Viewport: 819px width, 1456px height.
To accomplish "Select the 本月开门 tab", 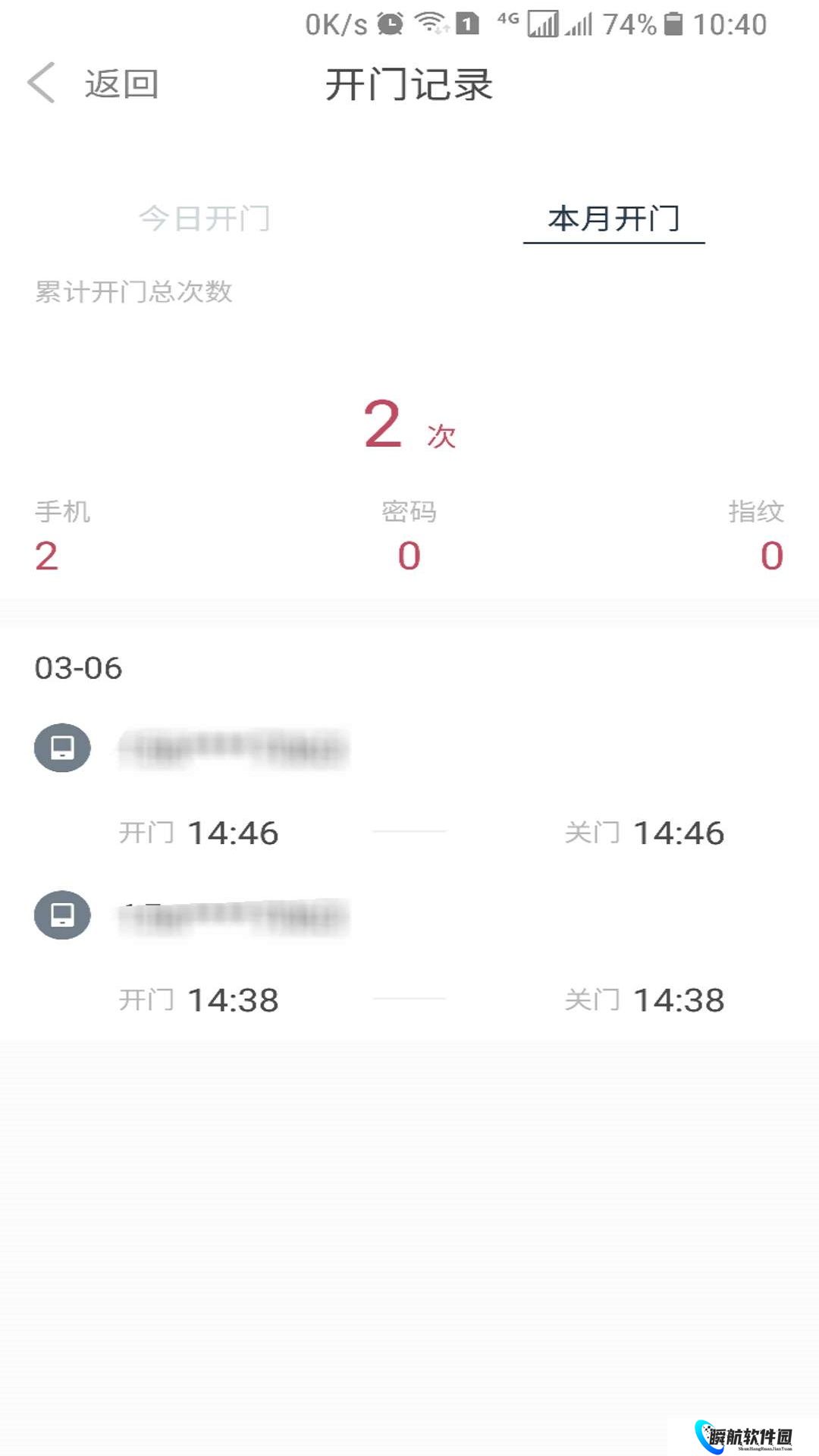I will point(613,219).
